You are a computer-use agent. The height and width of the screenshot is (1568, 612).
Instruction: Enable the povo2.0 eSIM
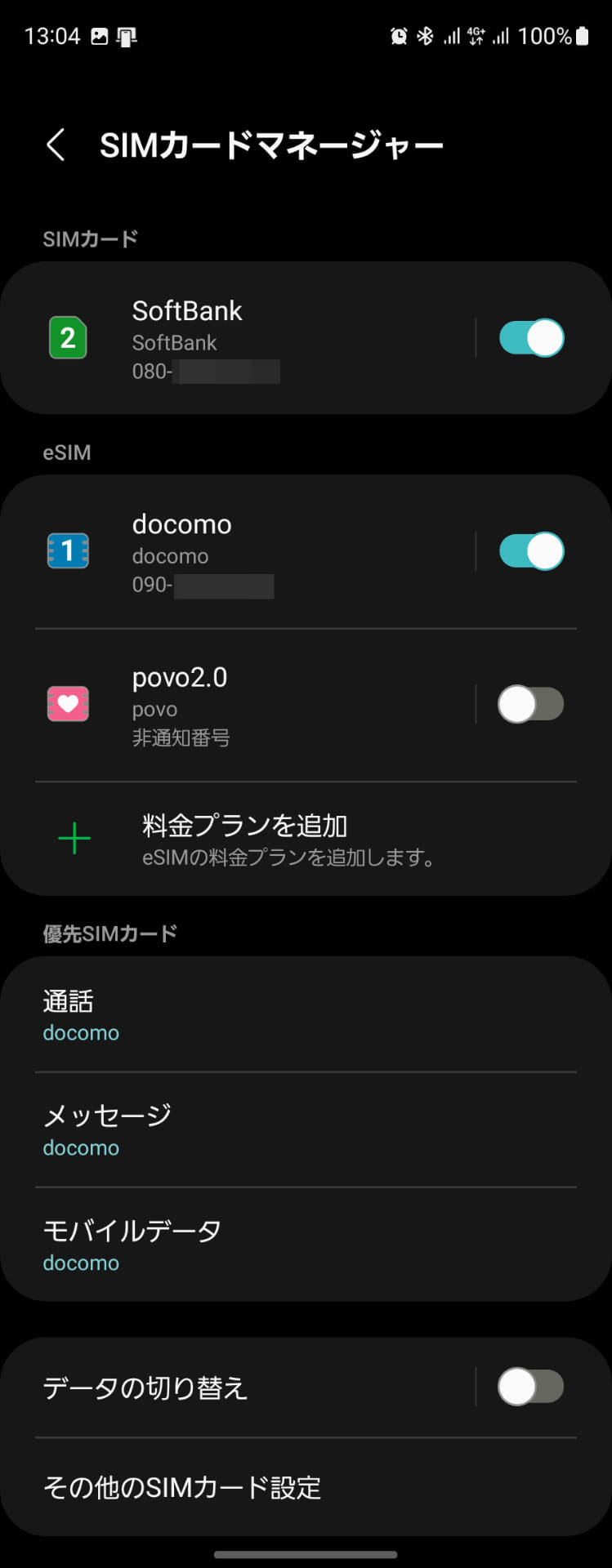531,705
